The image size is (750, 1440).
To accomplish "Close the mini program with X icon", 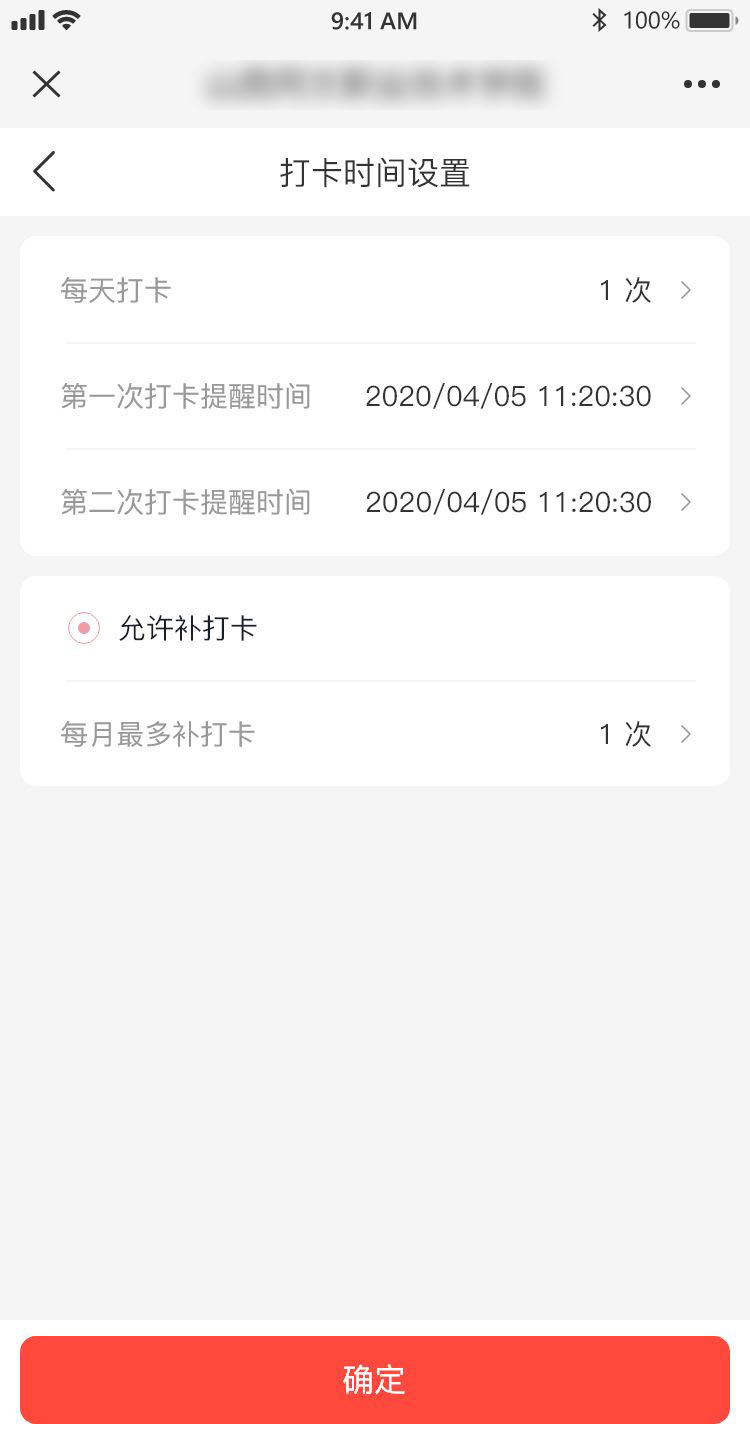I will click(47, 84).
